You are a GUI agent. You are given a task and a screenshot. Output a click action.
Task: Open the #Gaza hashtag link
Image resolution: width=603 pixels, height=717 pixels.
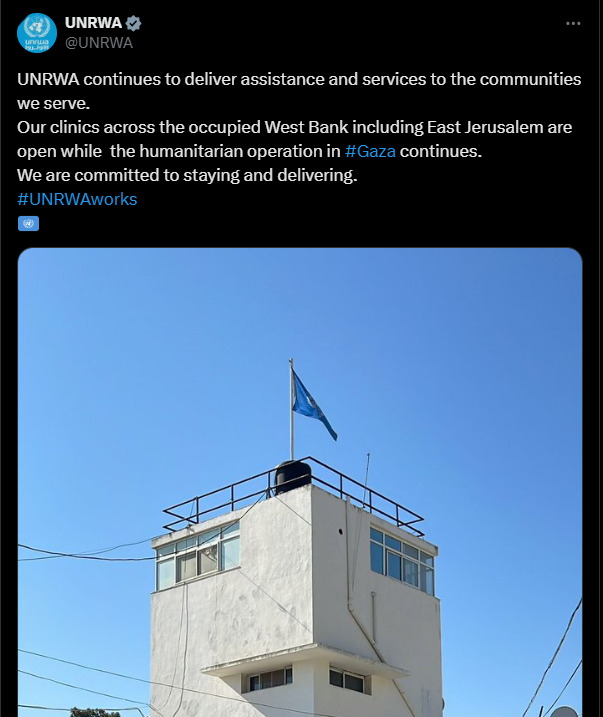tap(370, 151)
